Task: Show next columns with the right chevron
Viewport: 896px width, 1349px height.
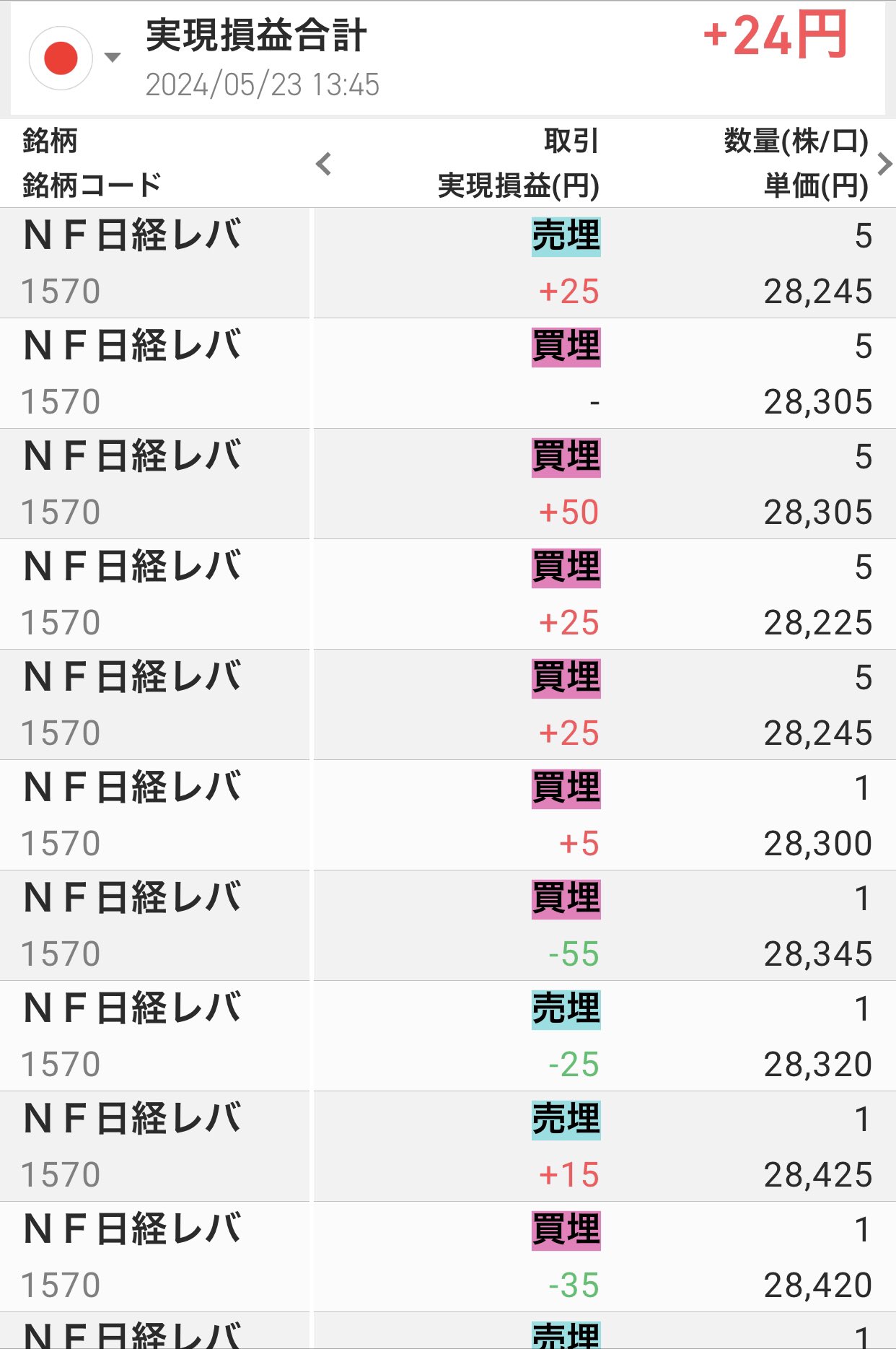Action: (x=884, y=164)
